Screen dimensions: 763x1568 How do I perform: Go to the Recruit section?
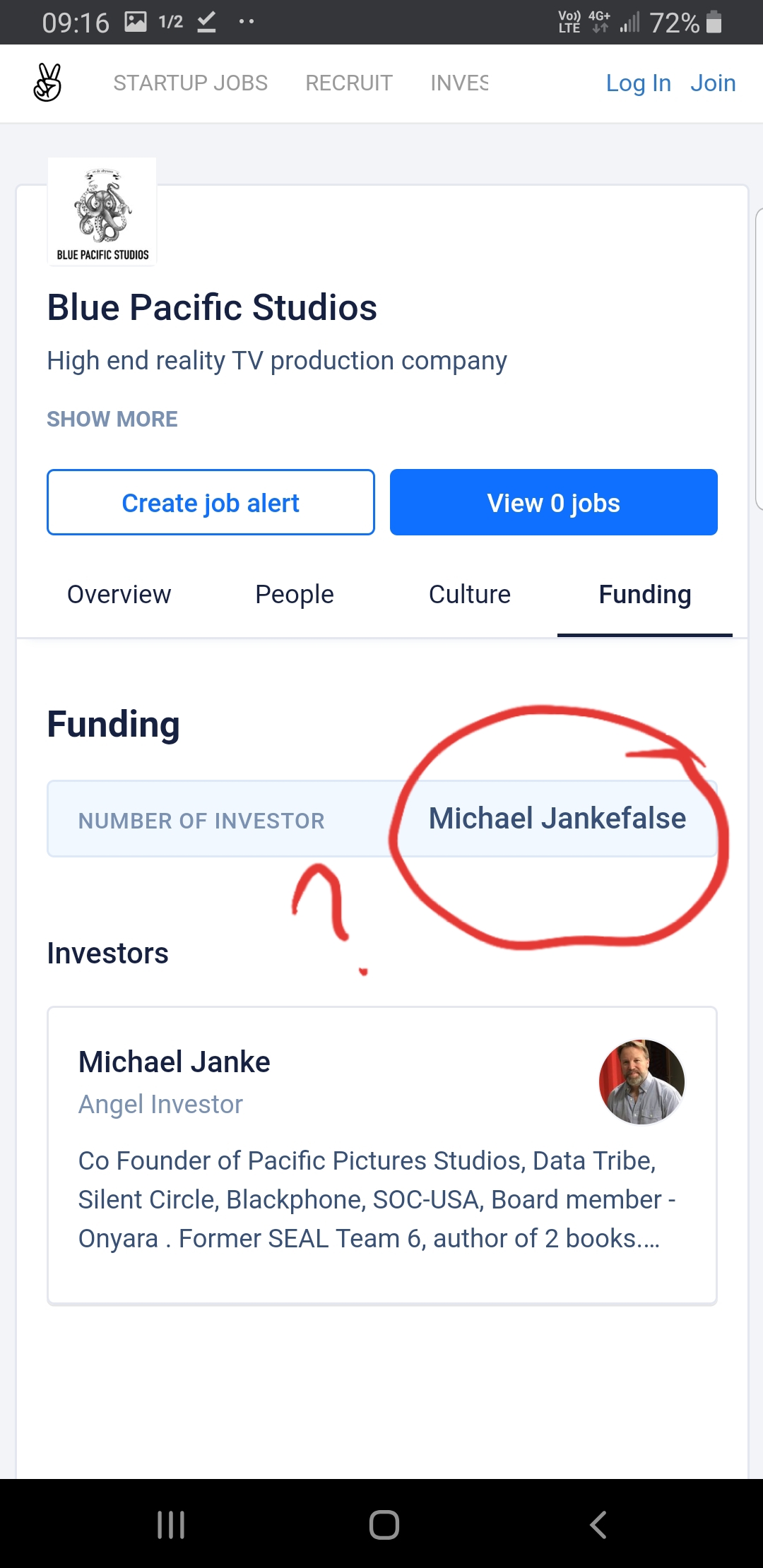tap(349, 83)
